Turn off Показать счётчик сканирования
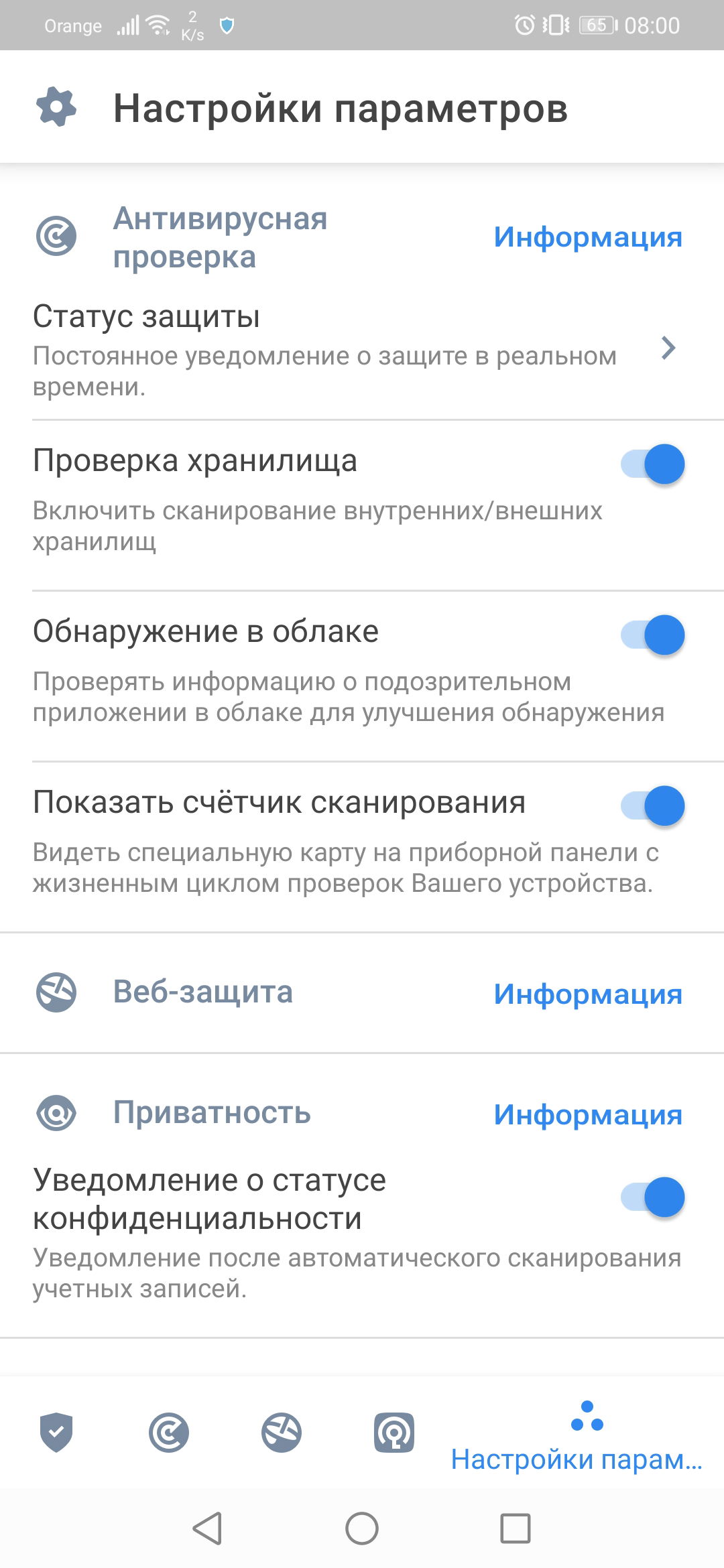 [653, 806]
